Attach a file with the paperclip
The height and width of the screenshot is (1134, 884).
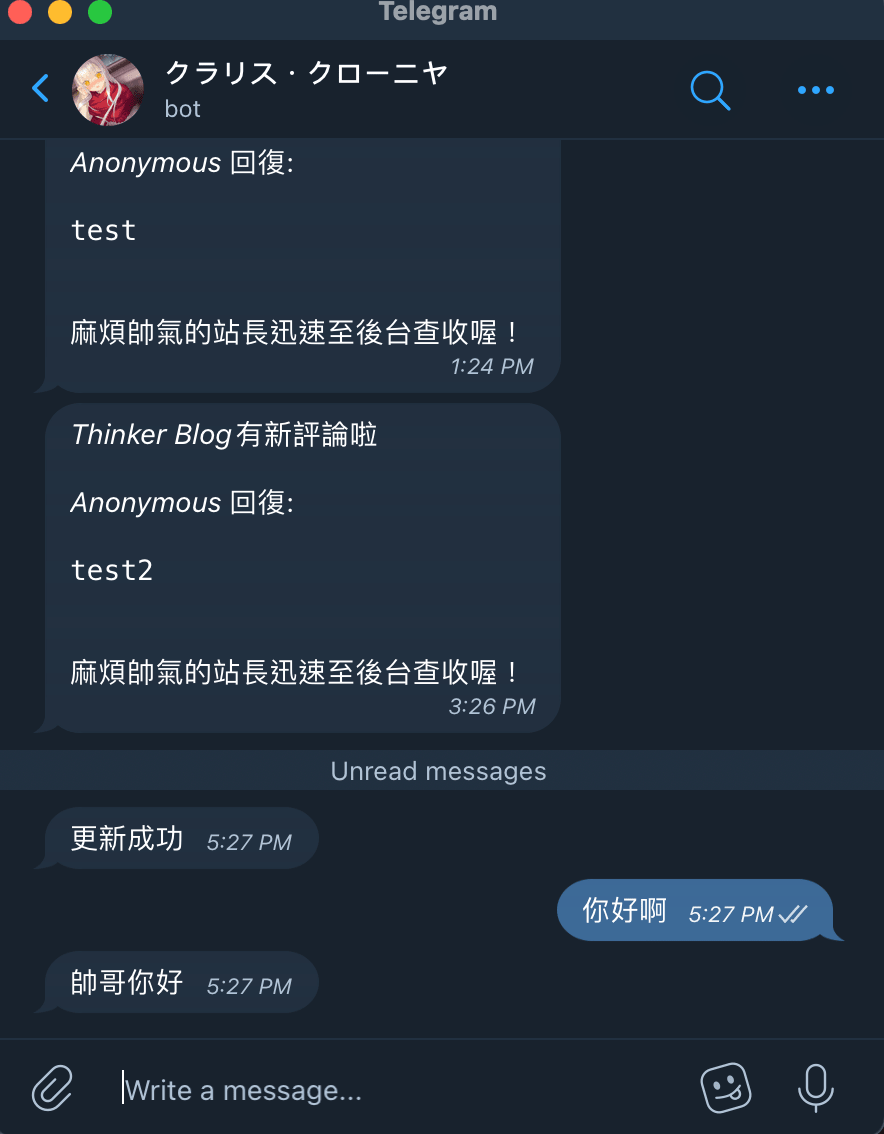[52, 1088]
